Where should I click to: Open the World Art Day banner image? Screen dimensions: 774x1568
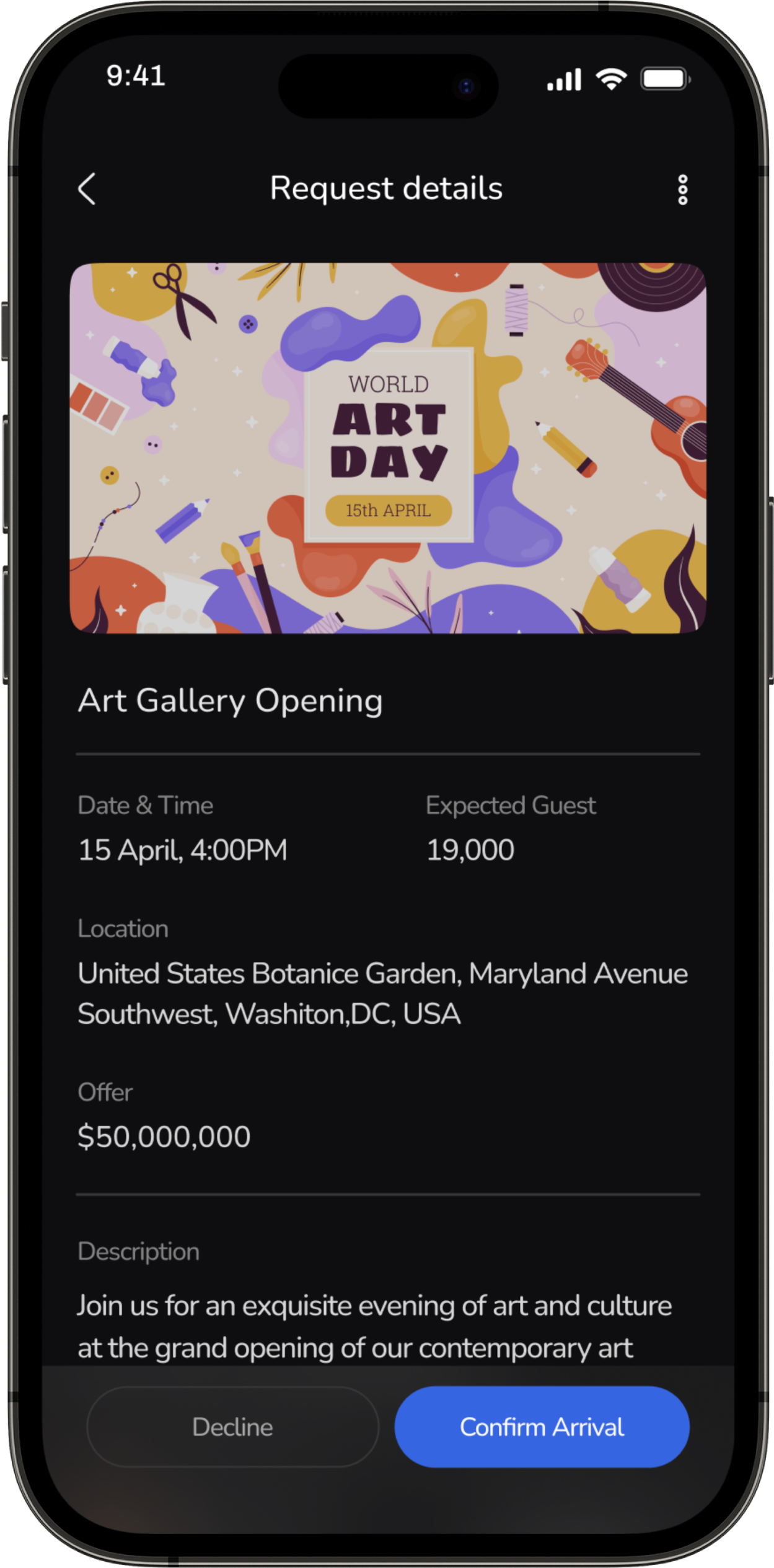387,447
